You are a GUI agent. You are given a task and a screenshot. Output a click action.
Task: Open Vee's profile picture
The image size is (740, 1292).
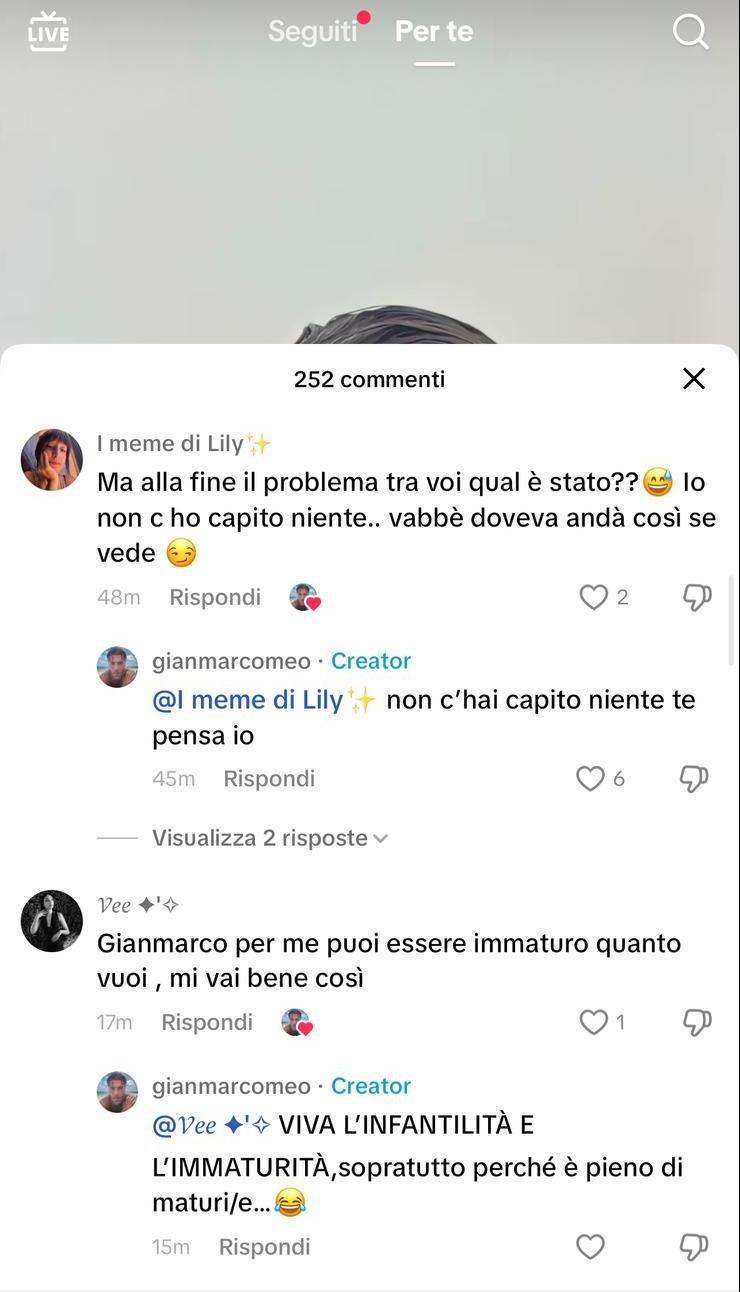click(52, 921)
